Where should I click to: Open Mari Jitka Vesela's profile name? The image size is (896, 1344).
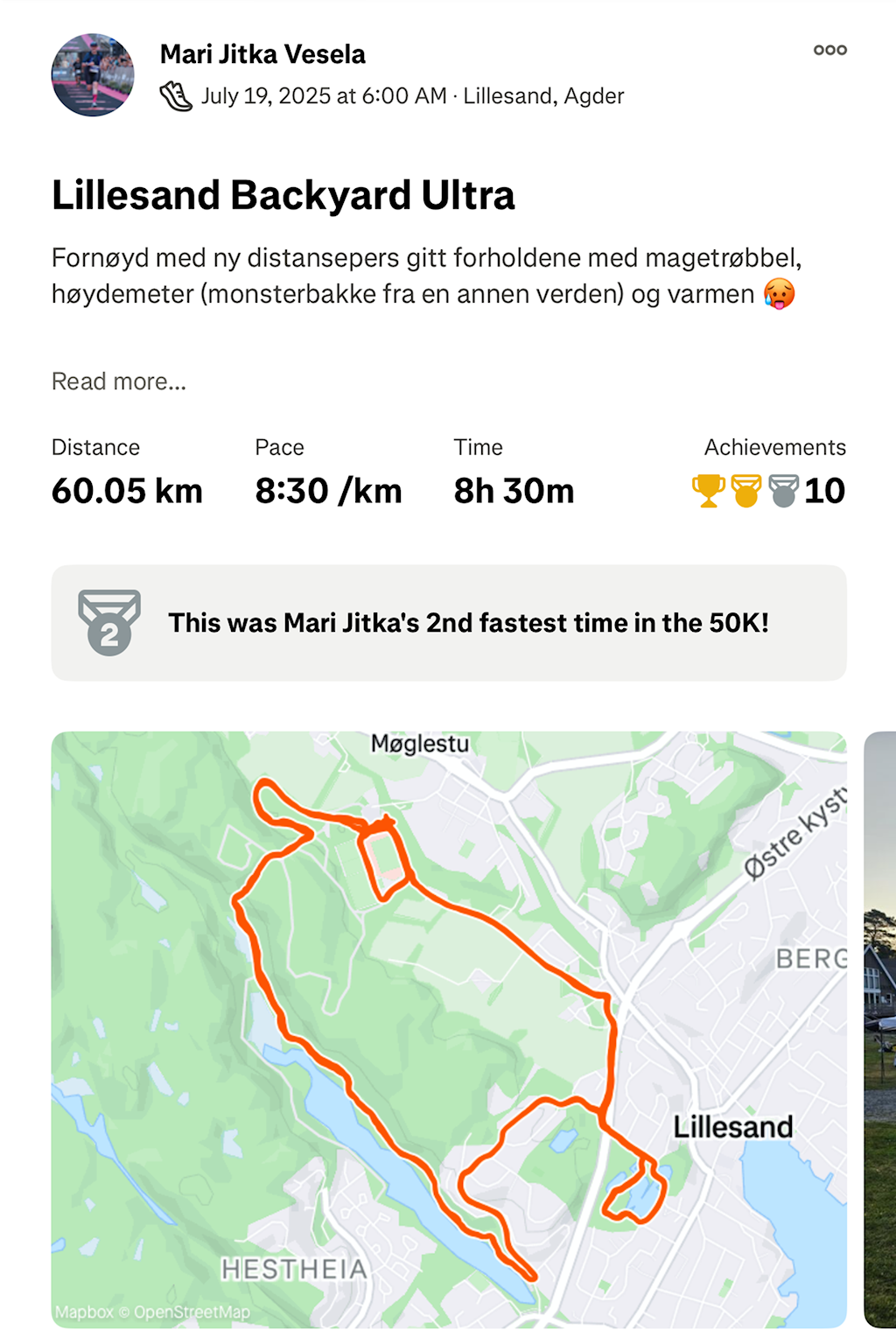pyautogui.click(x=262, y=54)
